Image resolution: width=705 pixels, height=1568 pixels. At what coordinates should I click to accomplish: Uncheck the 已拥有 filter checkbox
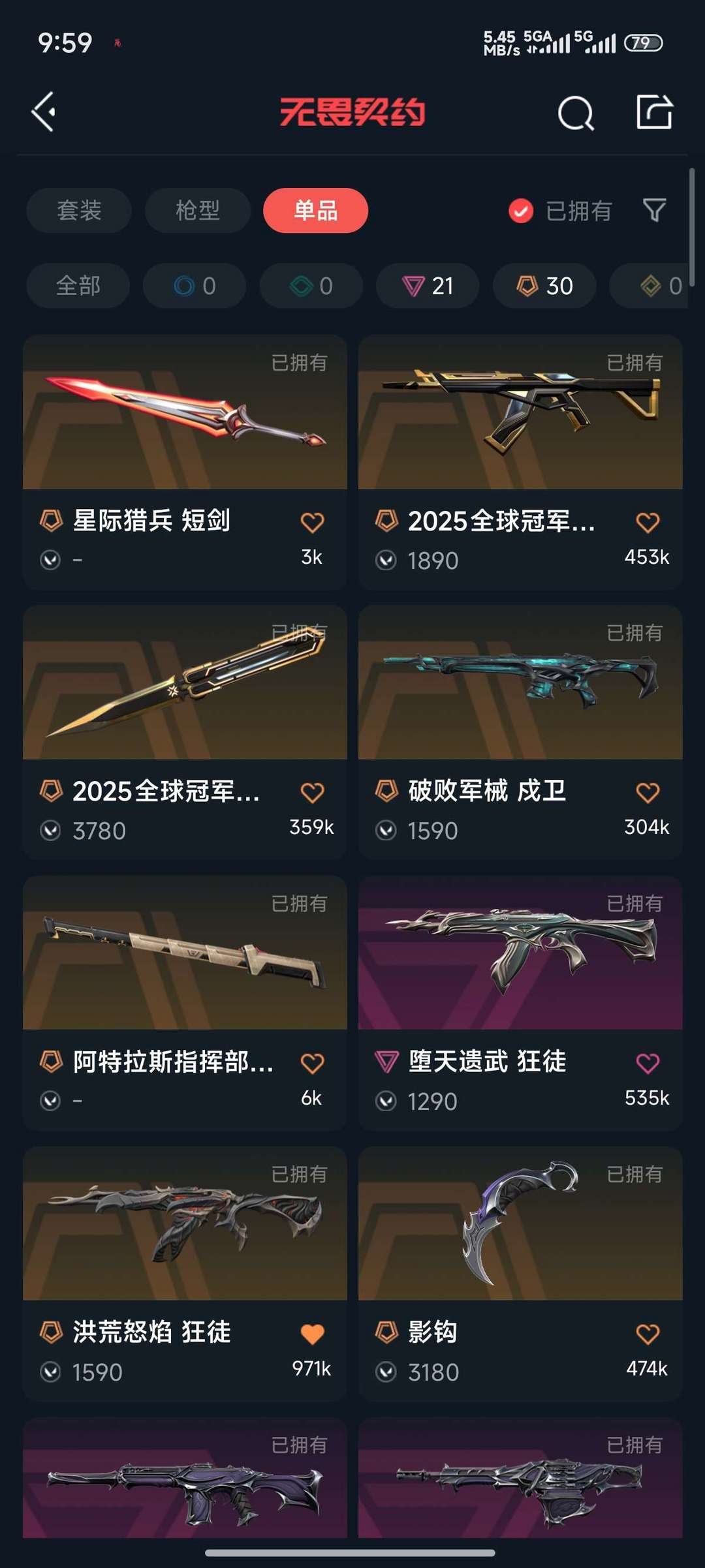point(521,211)
